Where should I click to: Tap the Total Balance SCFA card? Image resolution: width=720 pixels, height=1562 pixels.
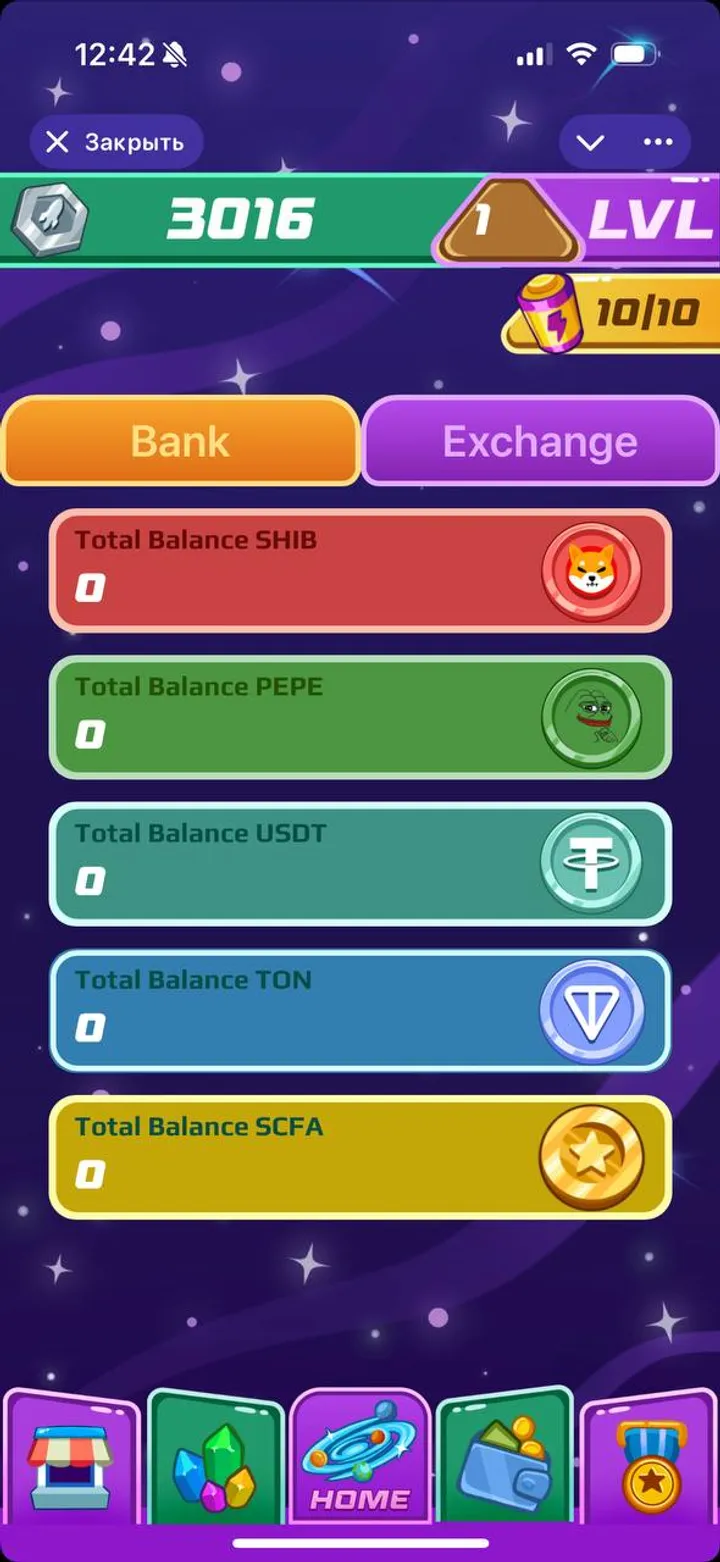tap(360, 1157)
